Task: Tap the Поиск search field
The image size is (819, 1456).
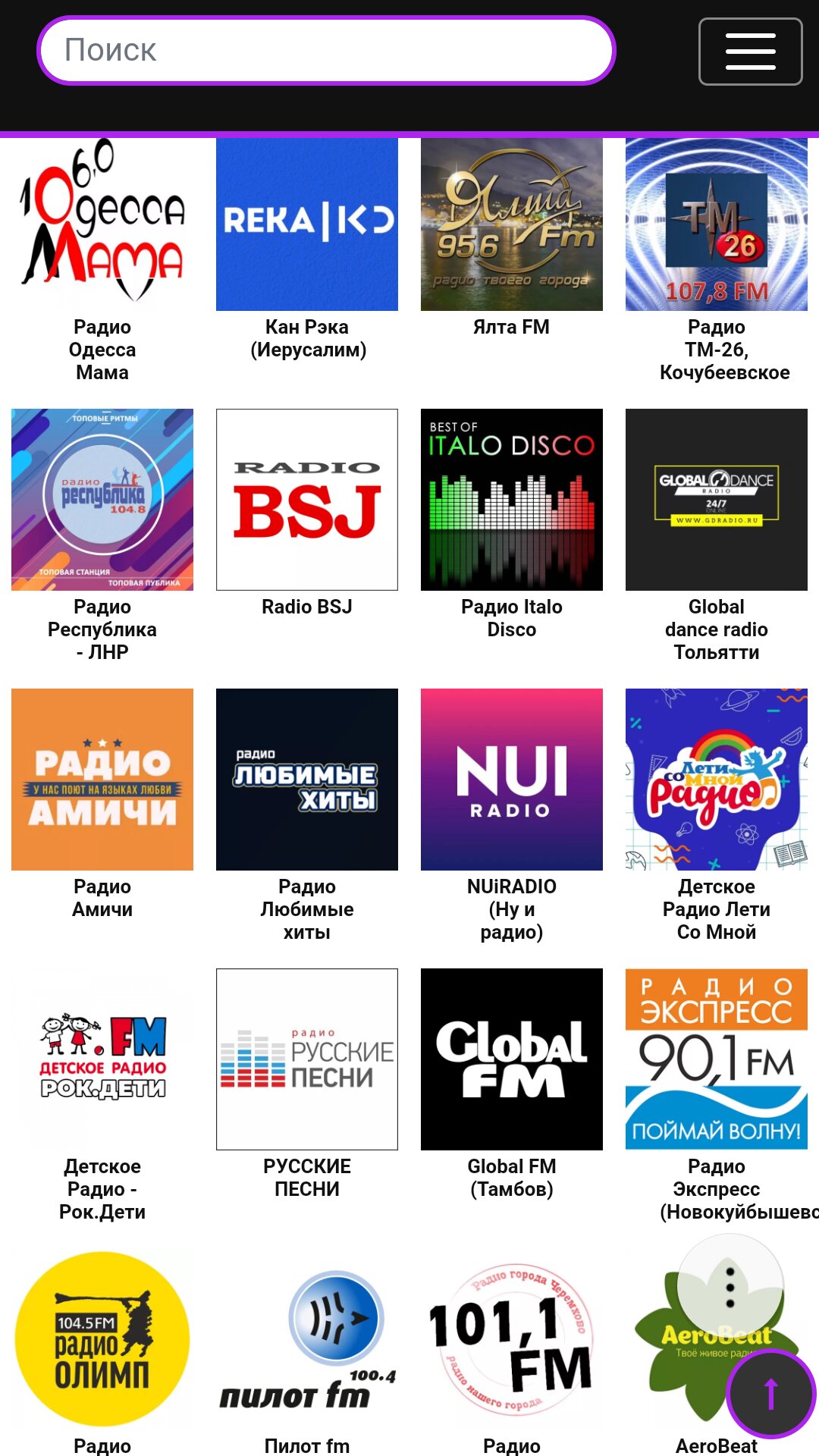Action: tap(326, 50)
